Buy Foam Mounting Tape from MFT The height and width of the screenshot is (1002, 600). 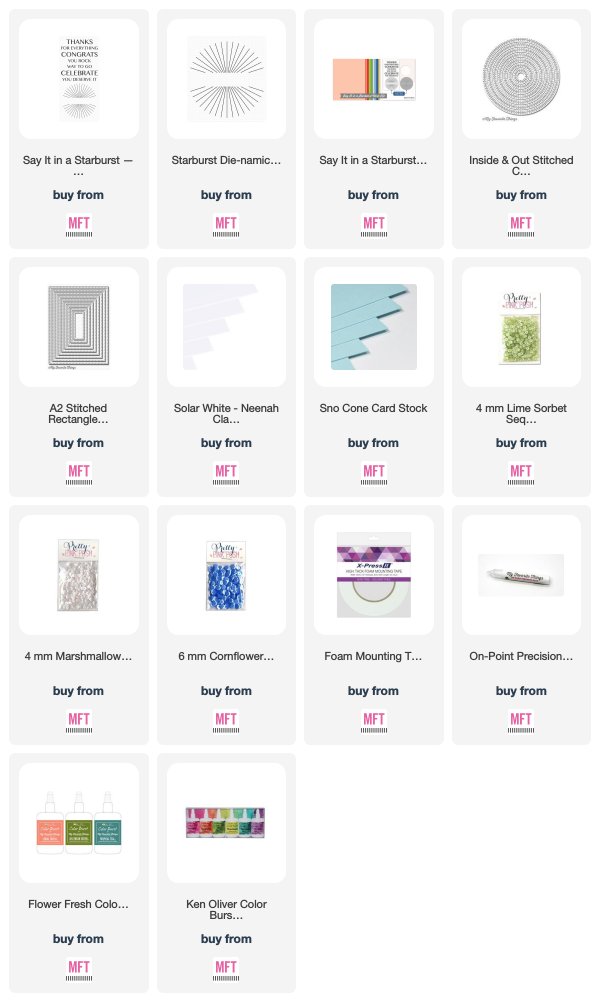click(x=374, y=719)
